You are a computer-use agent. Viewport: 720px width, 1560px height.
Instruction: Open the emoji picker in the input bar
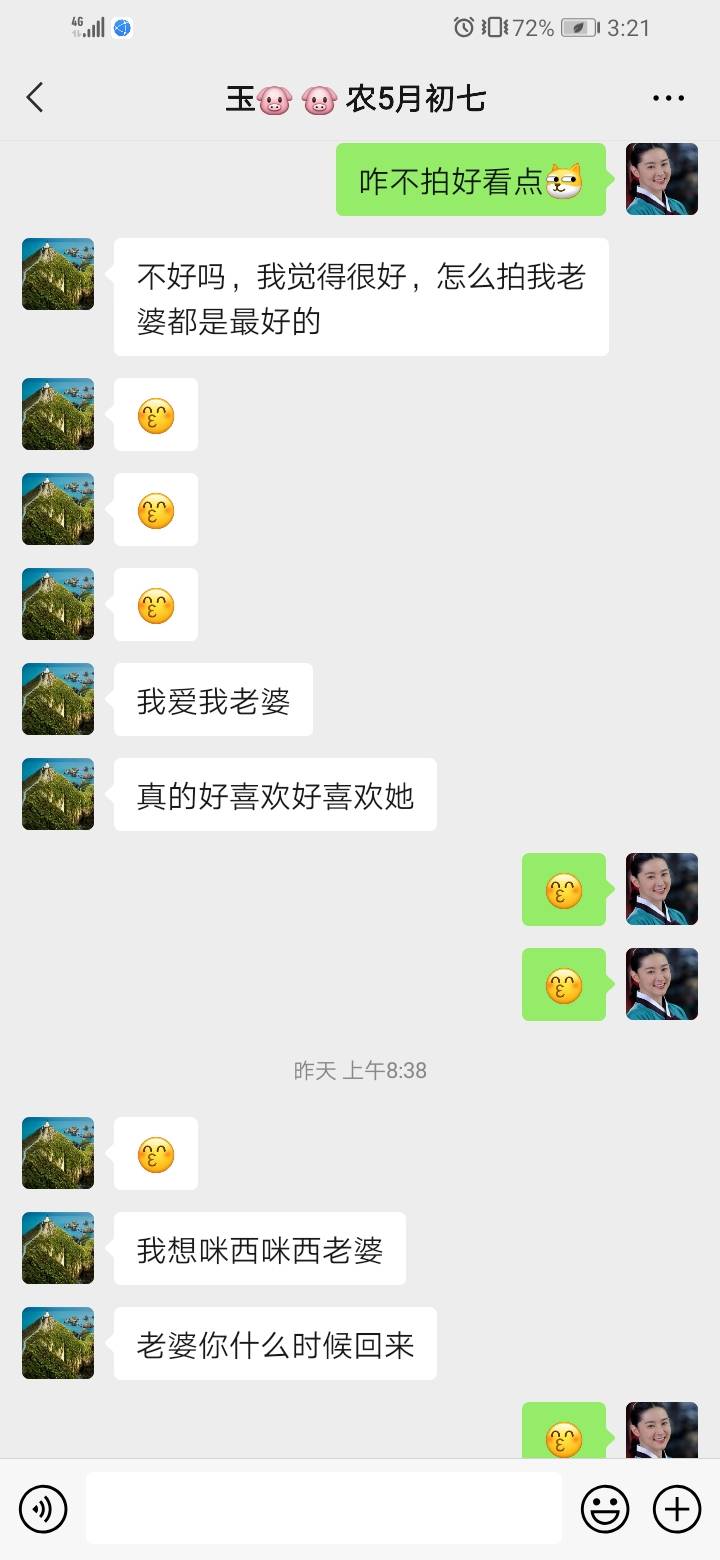point(607,1508)
